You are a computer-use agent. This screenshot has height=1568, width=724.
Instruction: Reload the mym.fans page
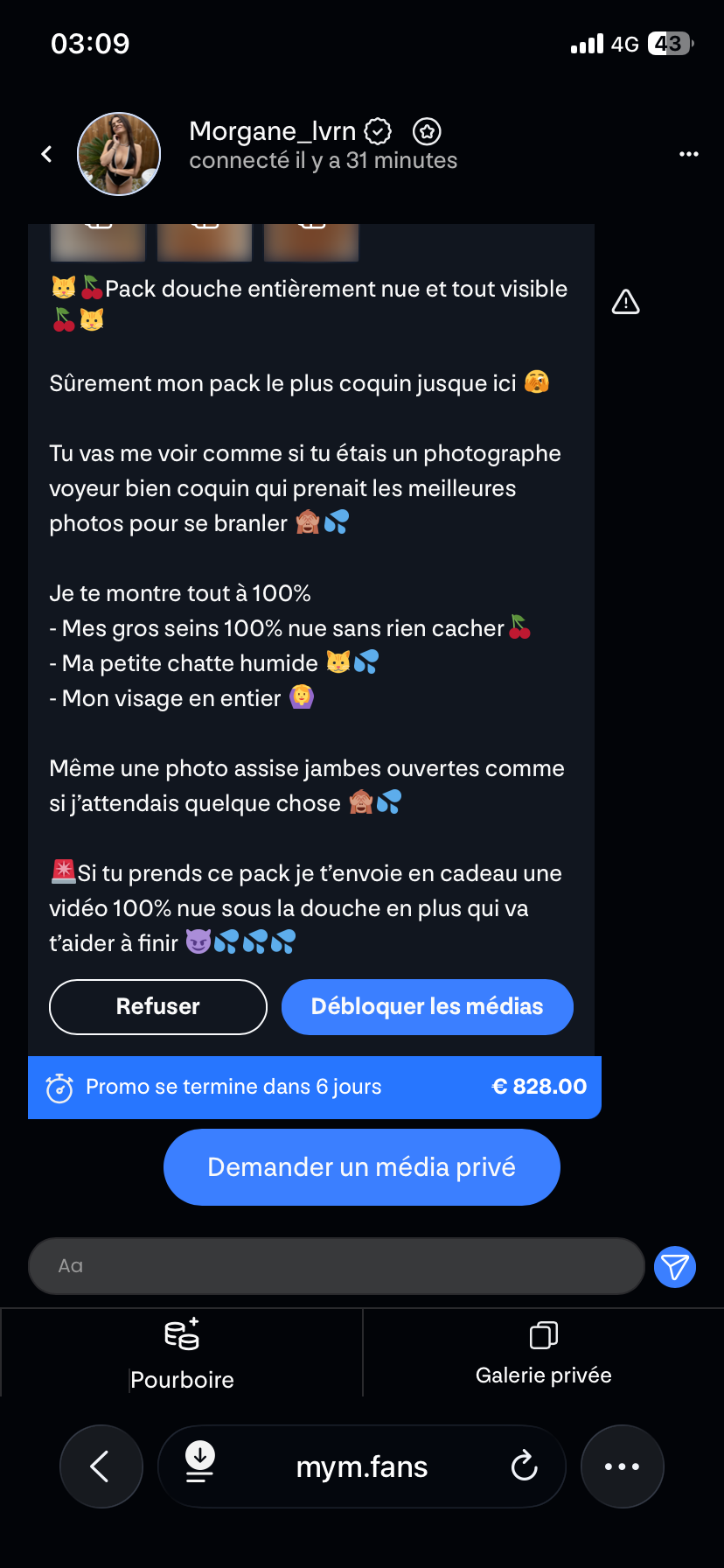click(524, 1466)
